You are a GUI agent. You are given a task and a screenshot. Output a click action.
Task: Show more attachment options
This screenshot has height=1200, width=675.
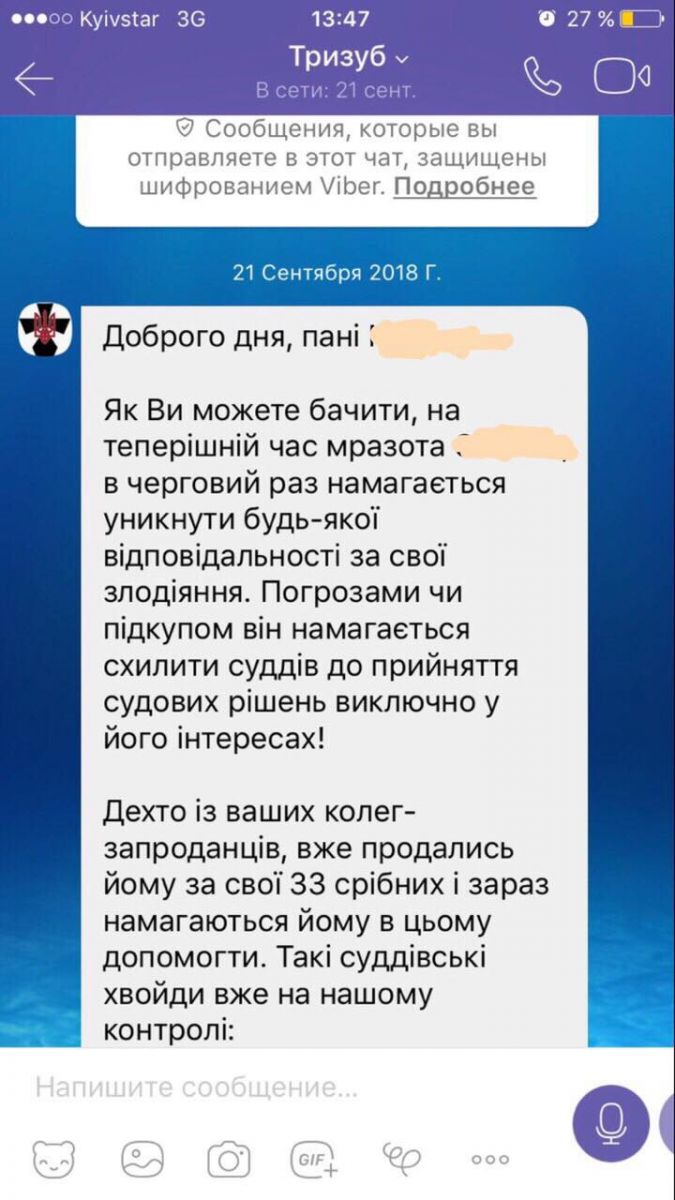[x=491, y=1160]
